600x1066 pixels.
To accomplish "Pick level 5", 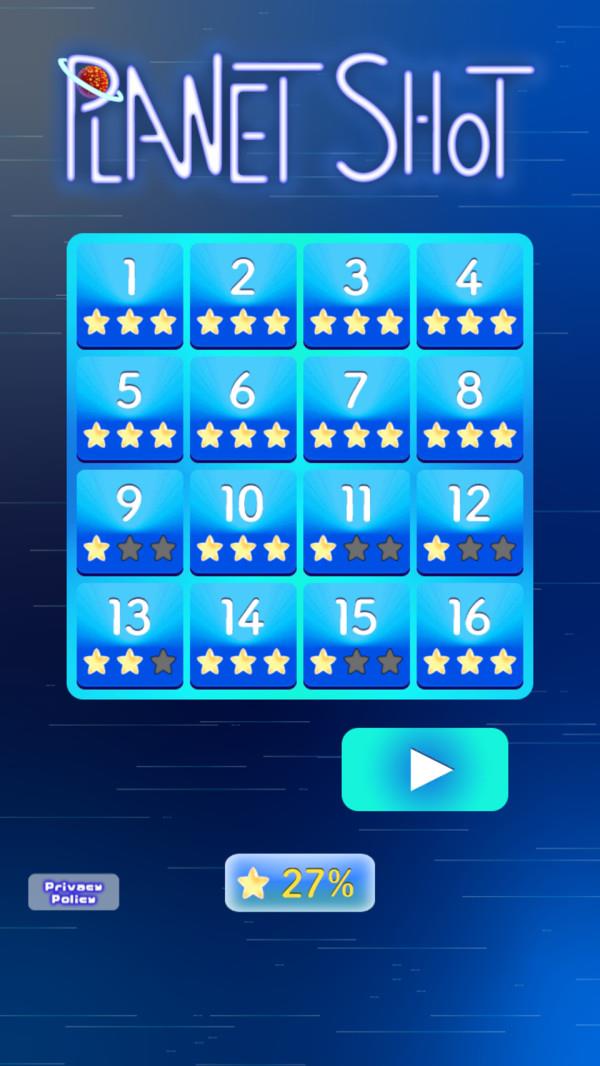I will point(130,408).
